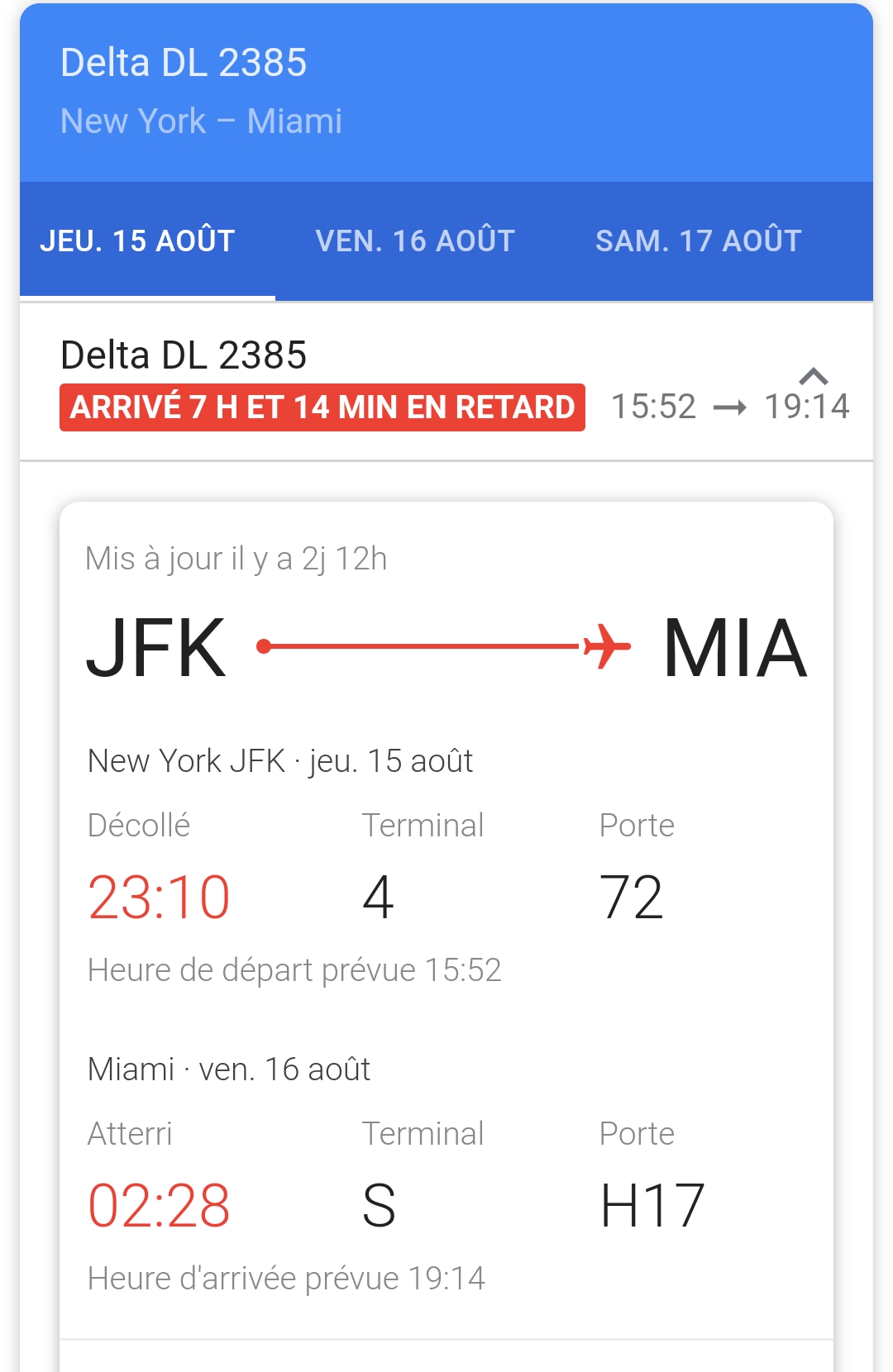Collapse the Delta DL 2385 flight details
Screen dimensions: 893x1372
pos(814,377)
